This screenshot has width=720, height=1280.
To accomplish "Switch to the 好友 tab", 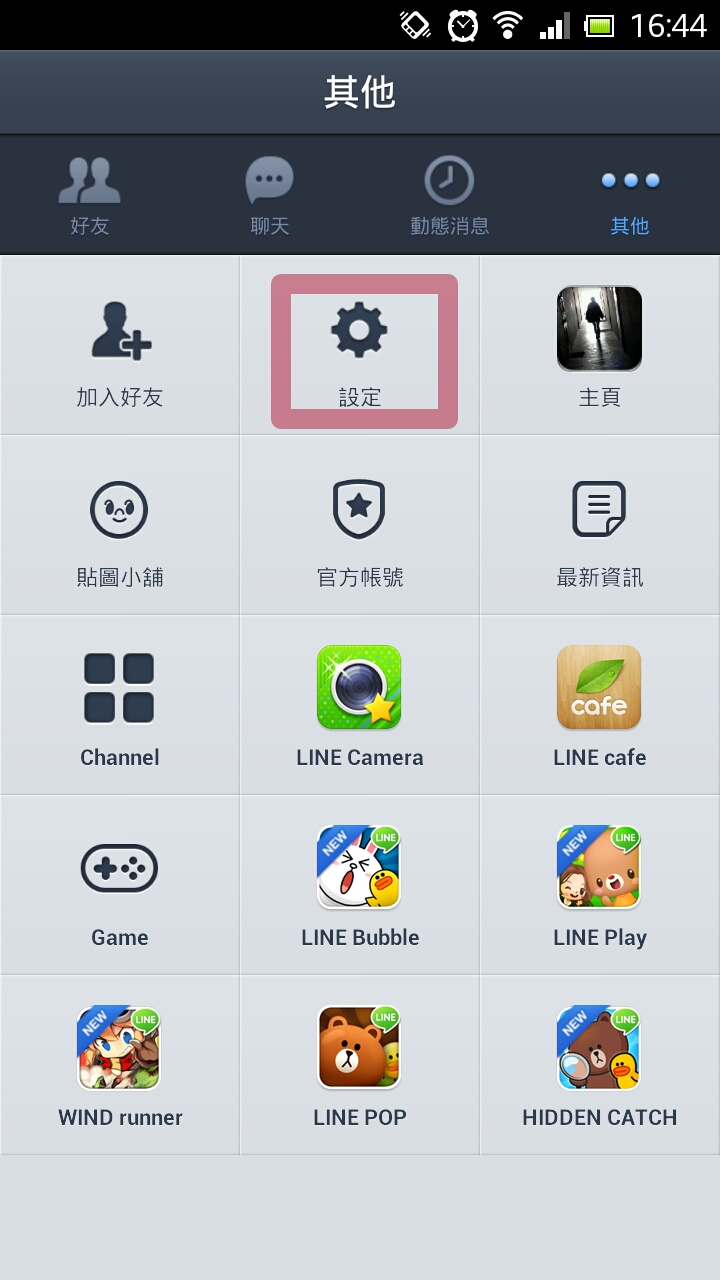I will (x=90, y=195).
